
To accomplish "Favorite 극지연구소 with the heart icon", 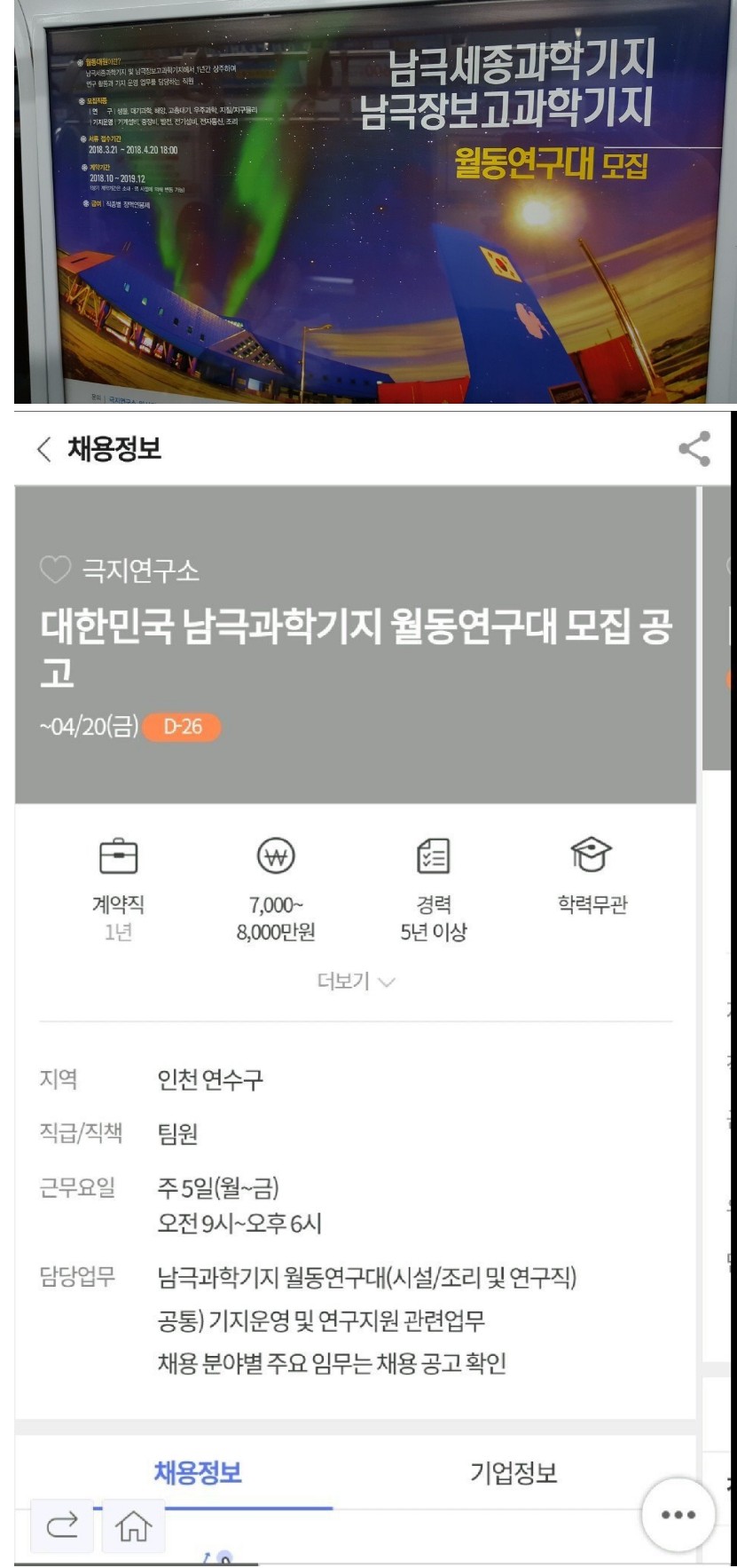I will 55,570.
